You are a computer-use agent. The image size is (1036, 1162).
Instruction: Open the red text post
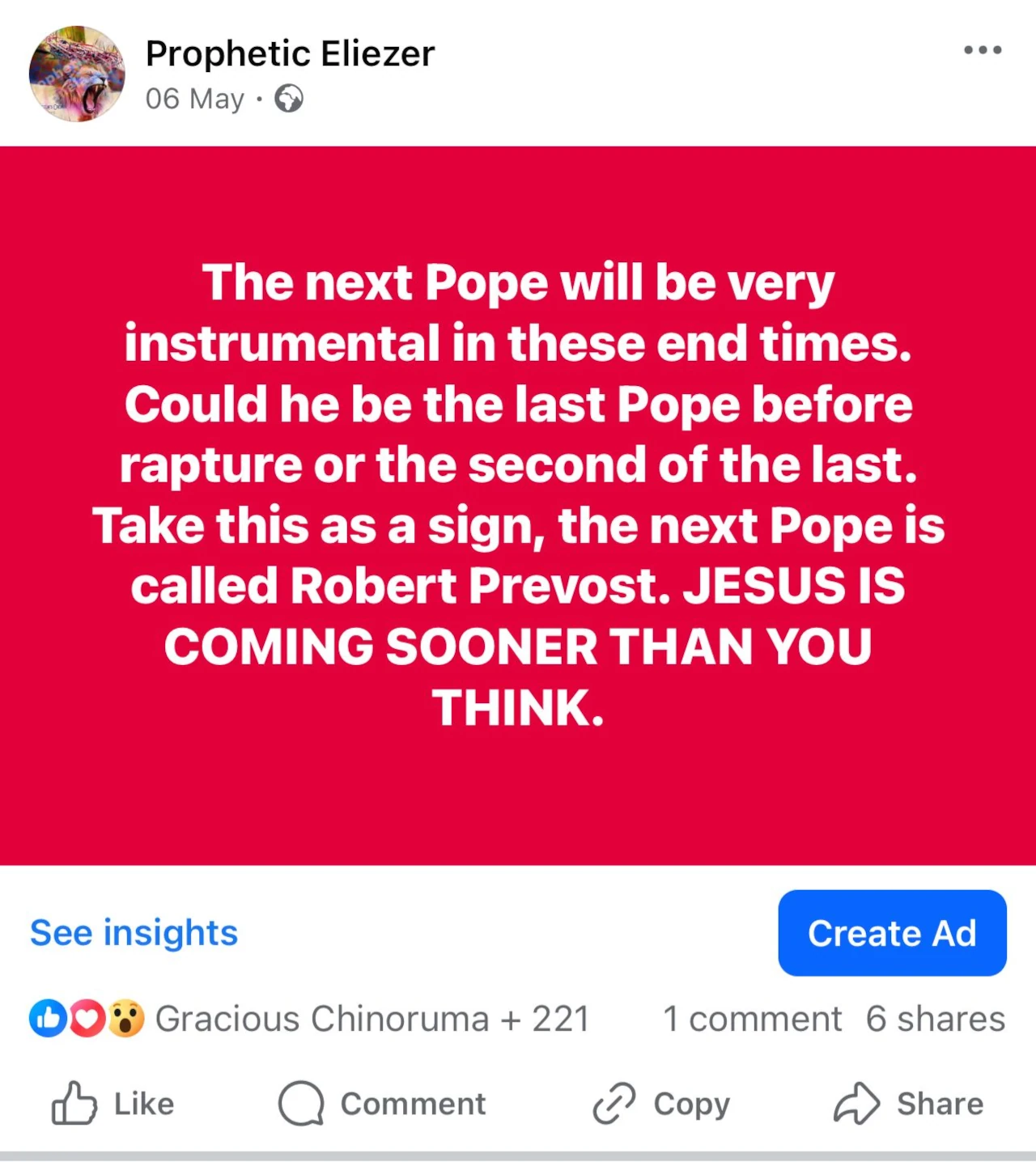[x=518, y=506]
